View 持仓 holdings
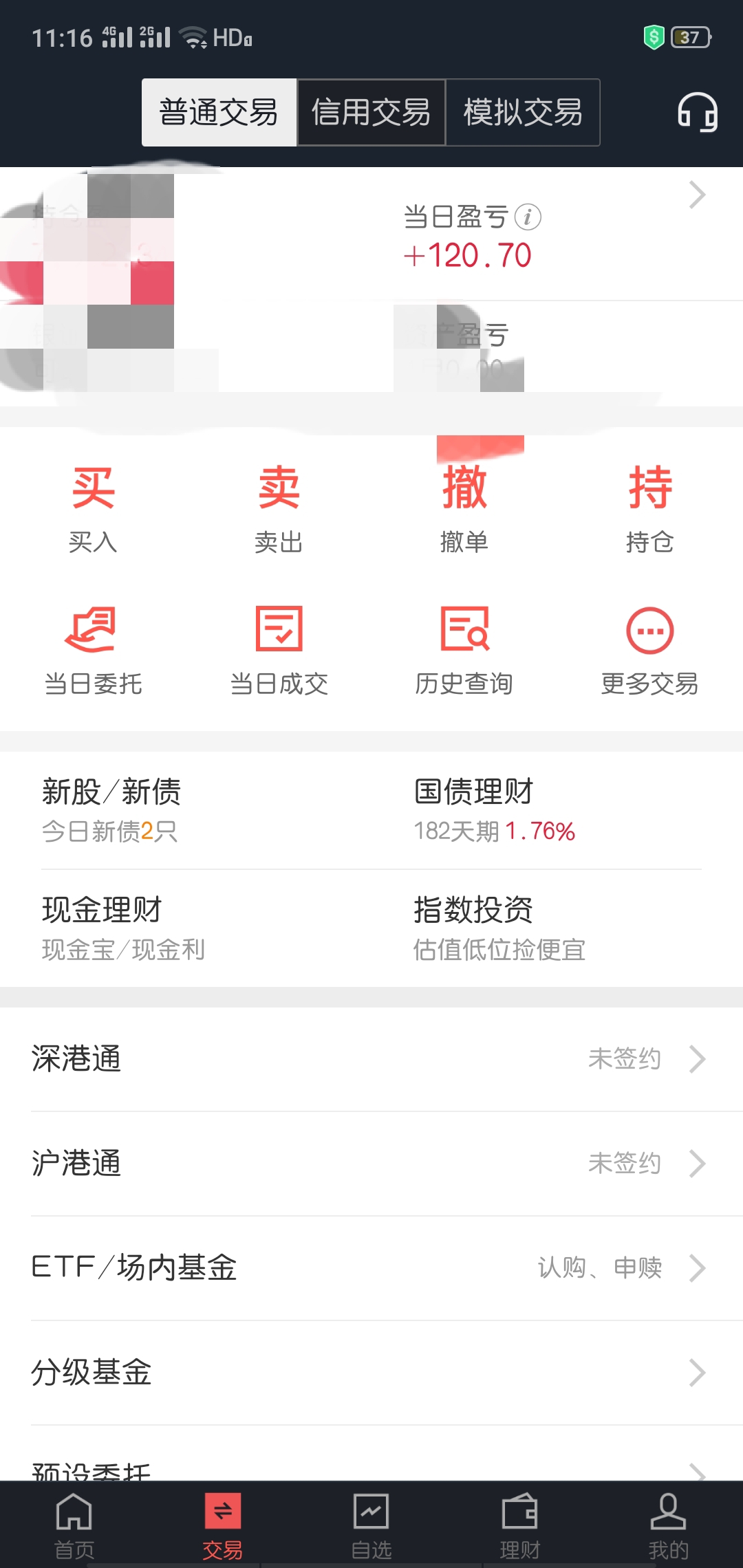 pos(650,510)
